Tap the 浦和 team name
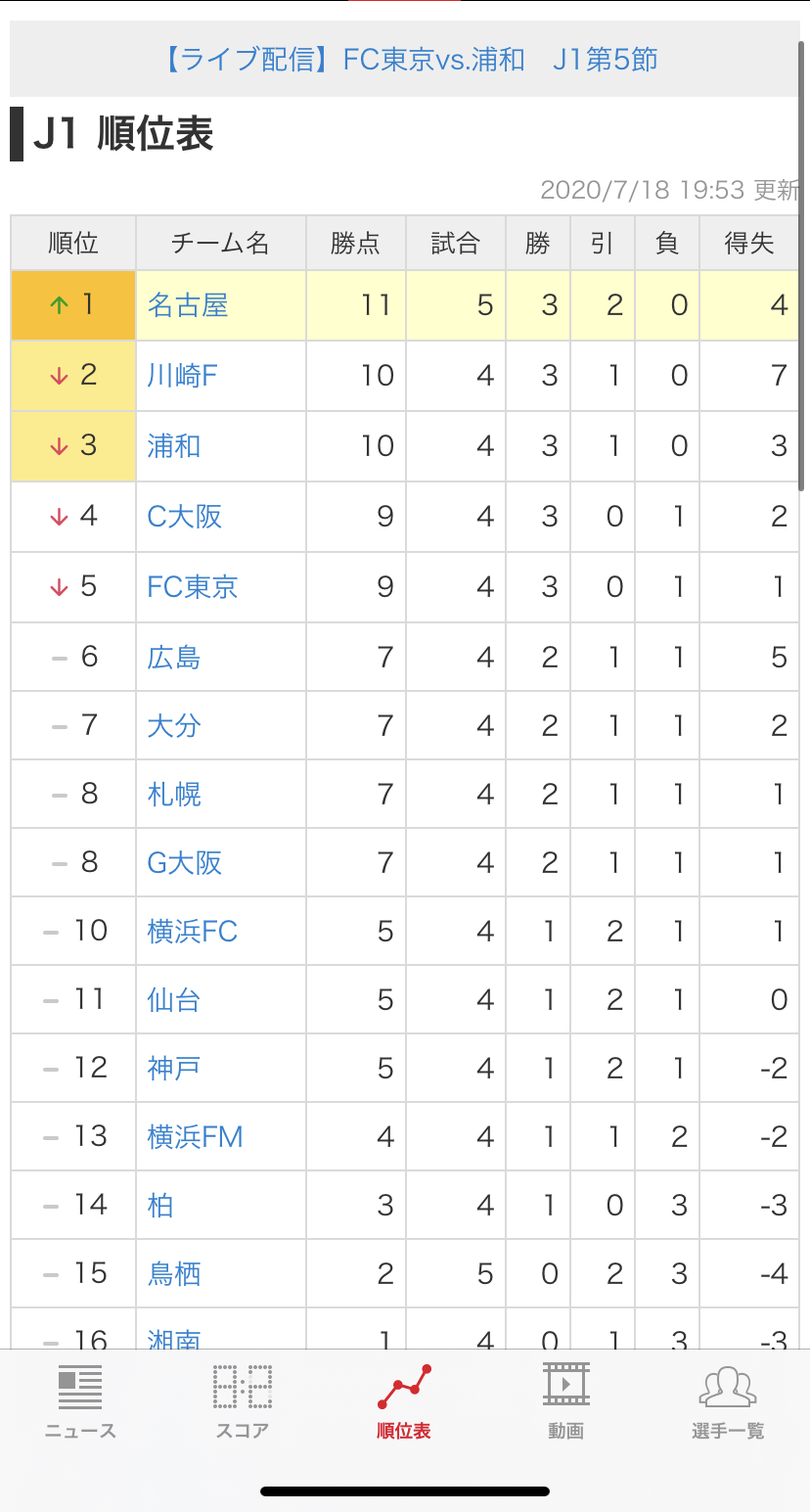 coord(174,446)
